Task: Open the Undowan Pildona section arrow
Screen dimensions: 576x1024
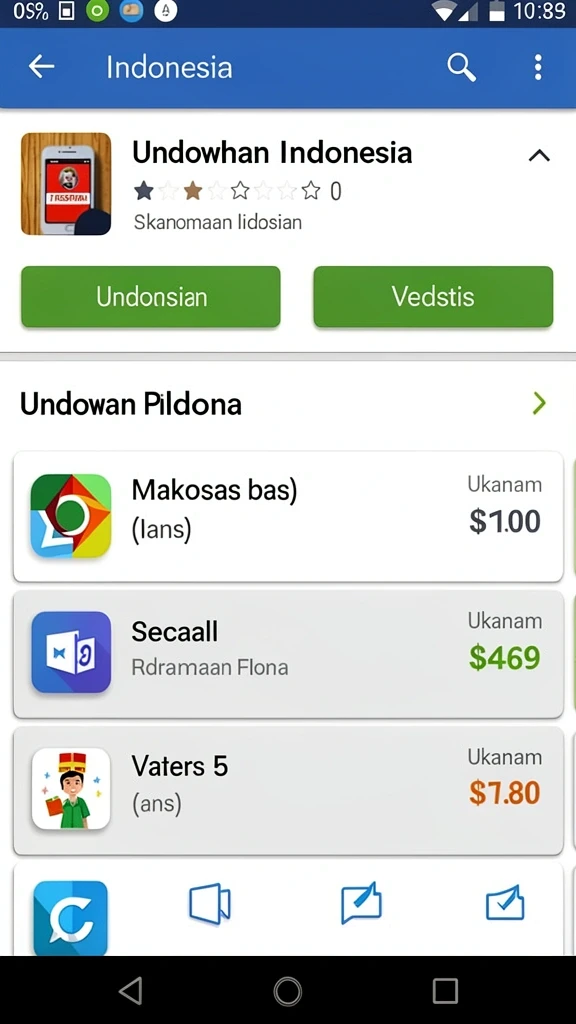Action: 539,404
